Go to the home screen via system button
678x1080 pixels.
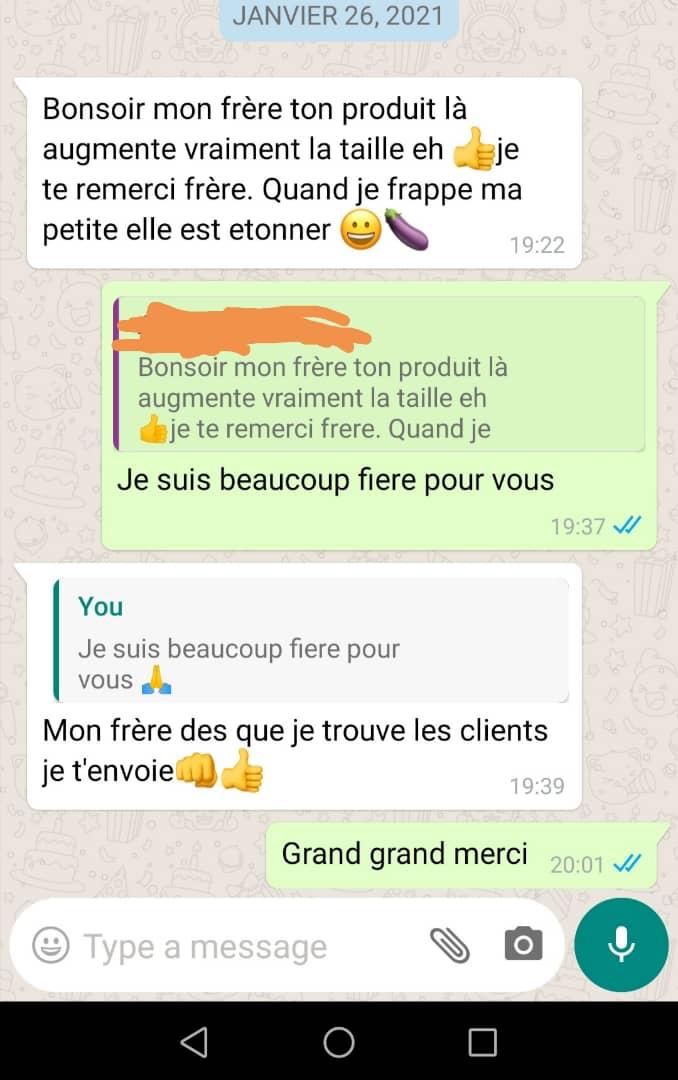coord(339,1042)
